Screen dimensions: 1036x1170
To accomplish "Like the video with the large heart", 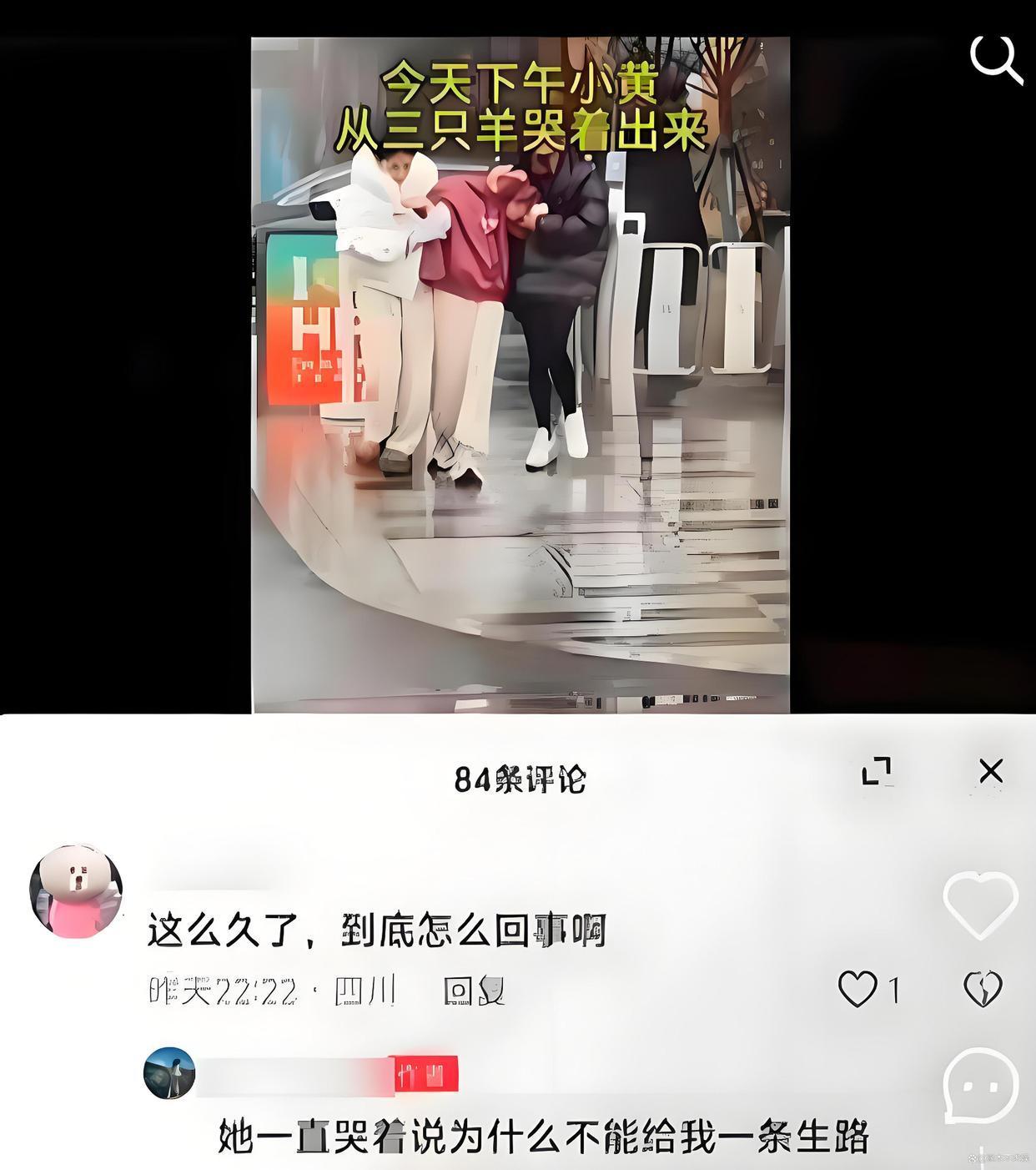I will tap(980, 905).
